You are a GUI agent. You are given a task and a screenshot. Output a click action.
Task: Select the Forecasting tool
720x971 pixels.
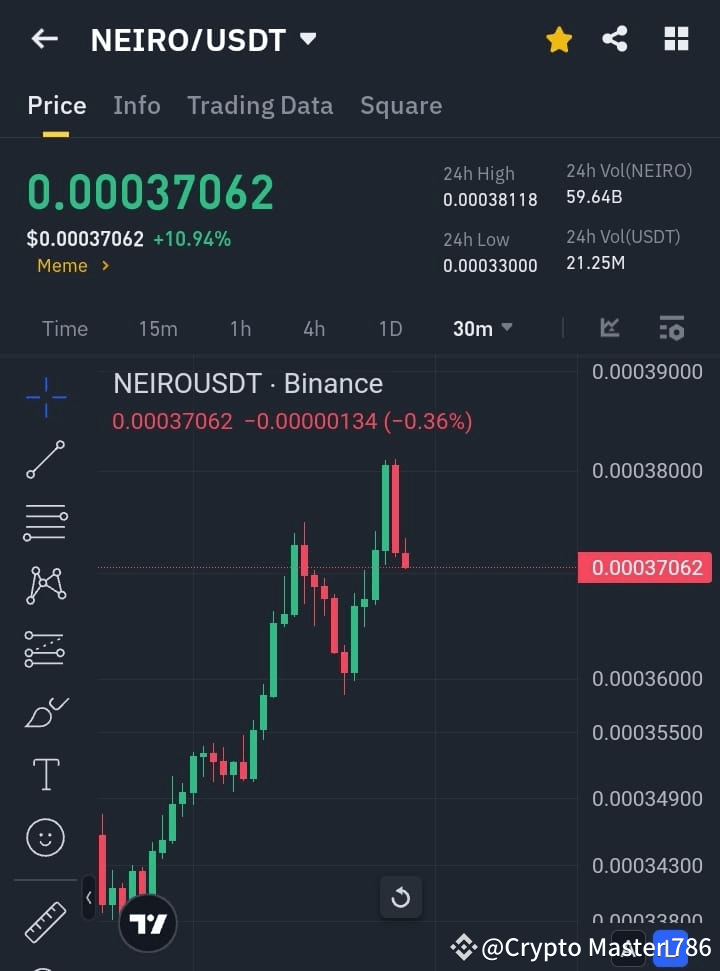[45, 648]
